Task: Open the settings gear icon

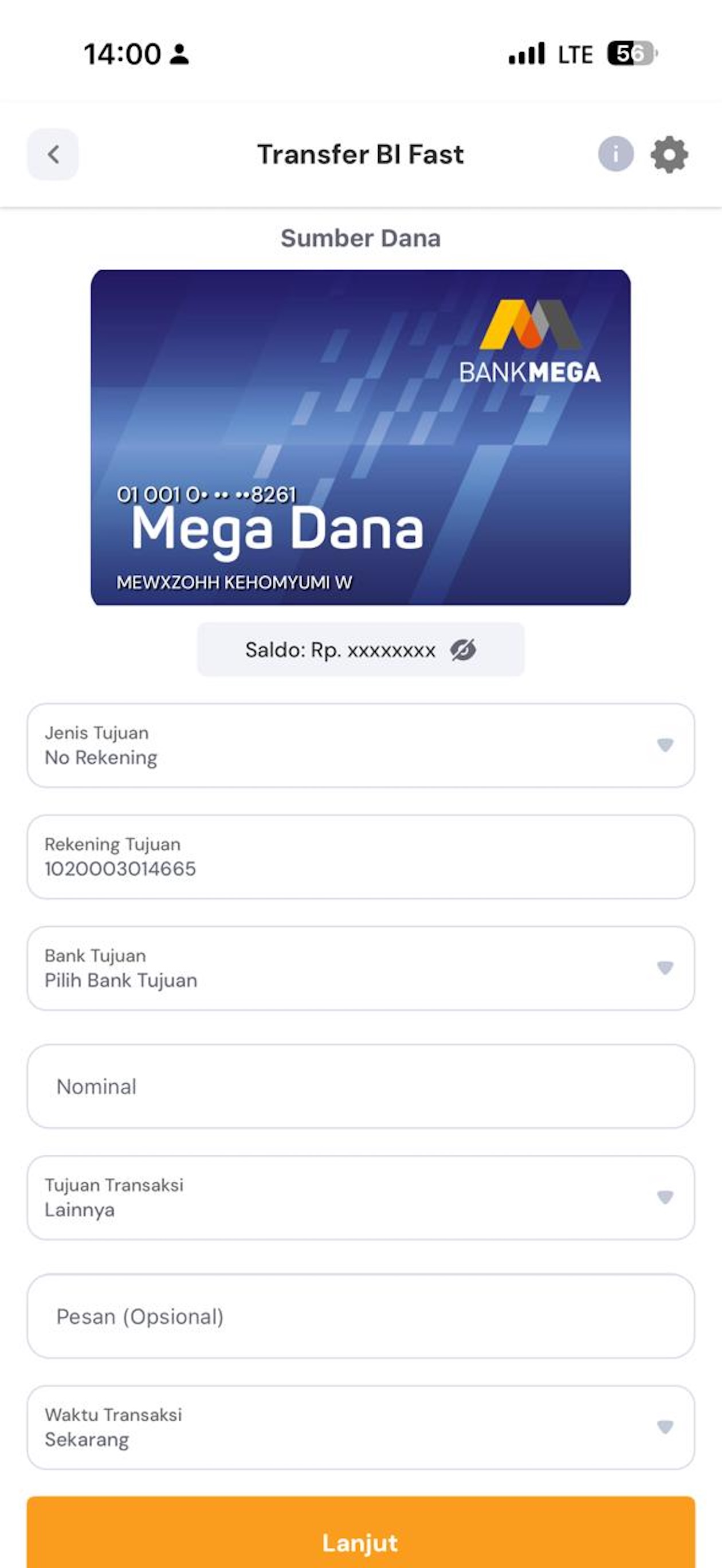Action: [670, 155]
